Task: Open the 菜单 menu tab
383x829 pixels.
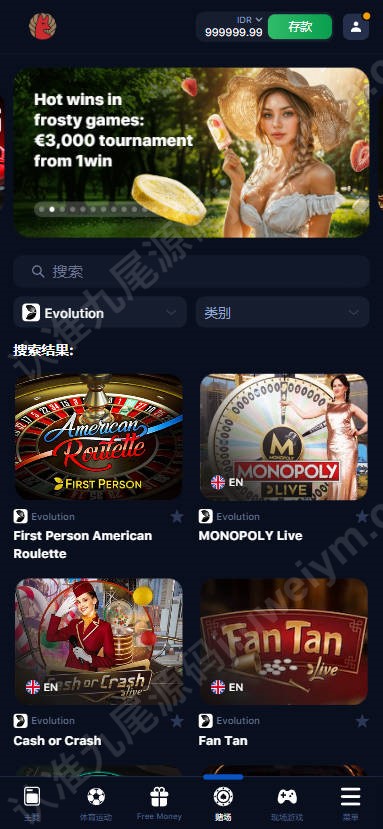Action: point(351,804)
